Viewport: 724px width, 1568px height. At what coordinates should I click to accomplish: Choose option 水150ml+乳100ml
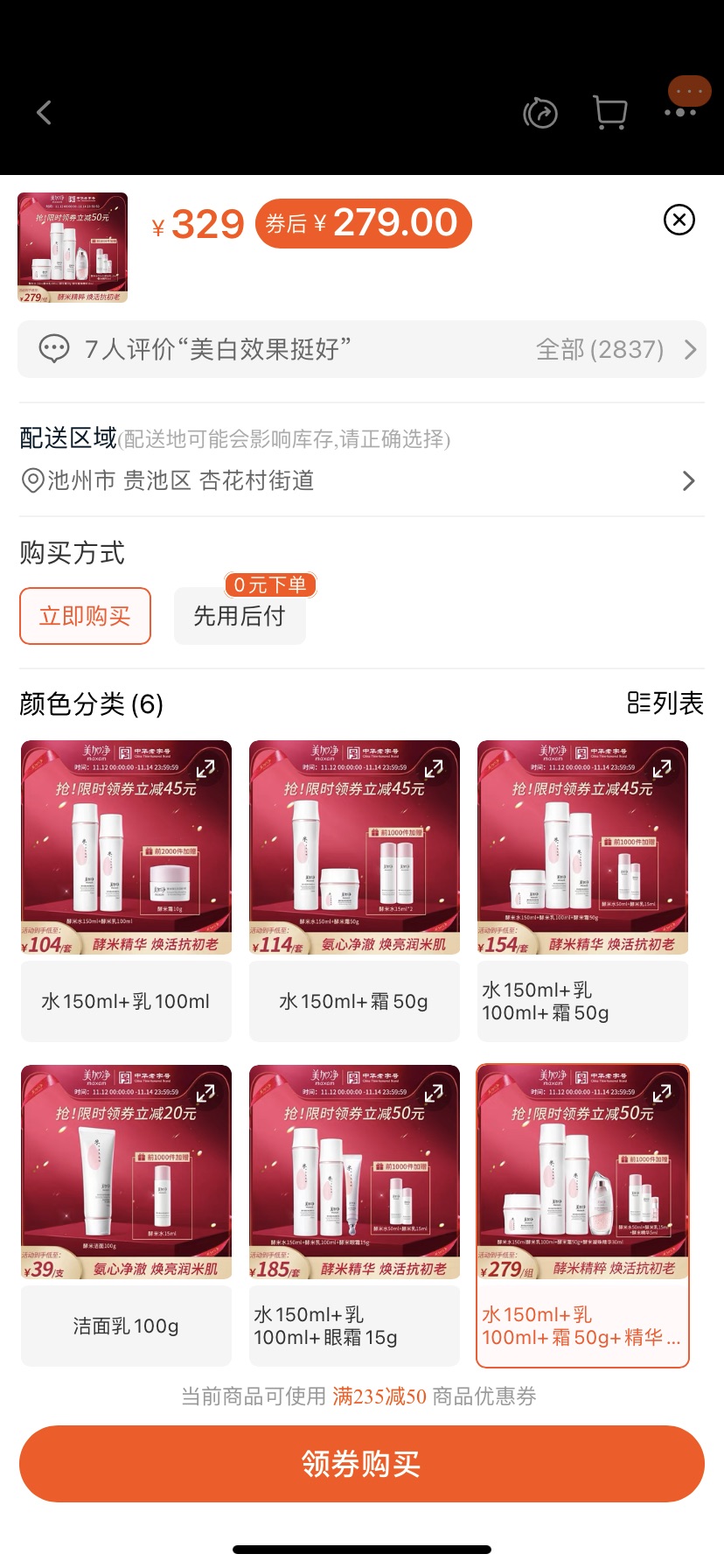[x=126, y=1001]
